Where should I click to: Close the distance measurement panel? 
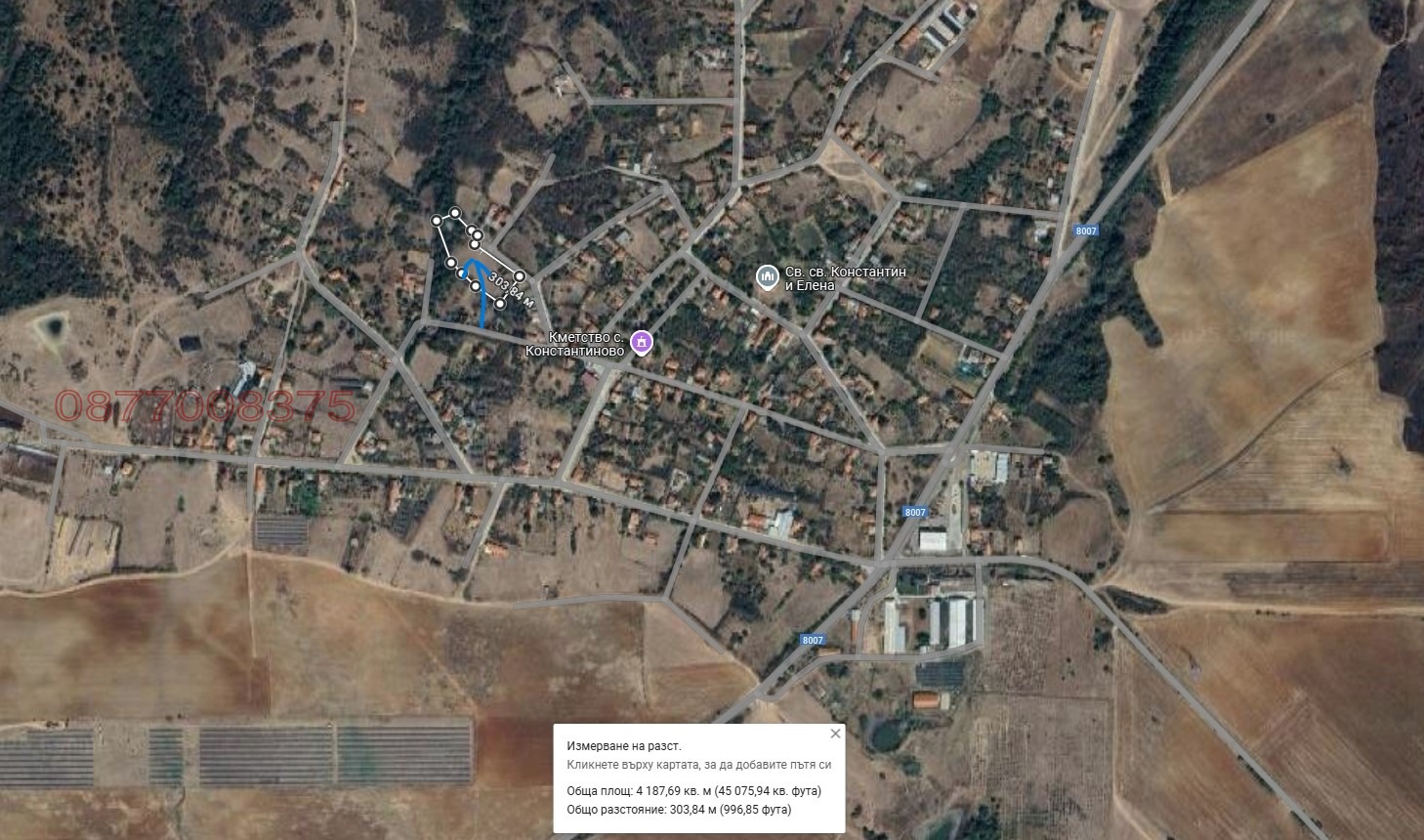pos(835,734)
